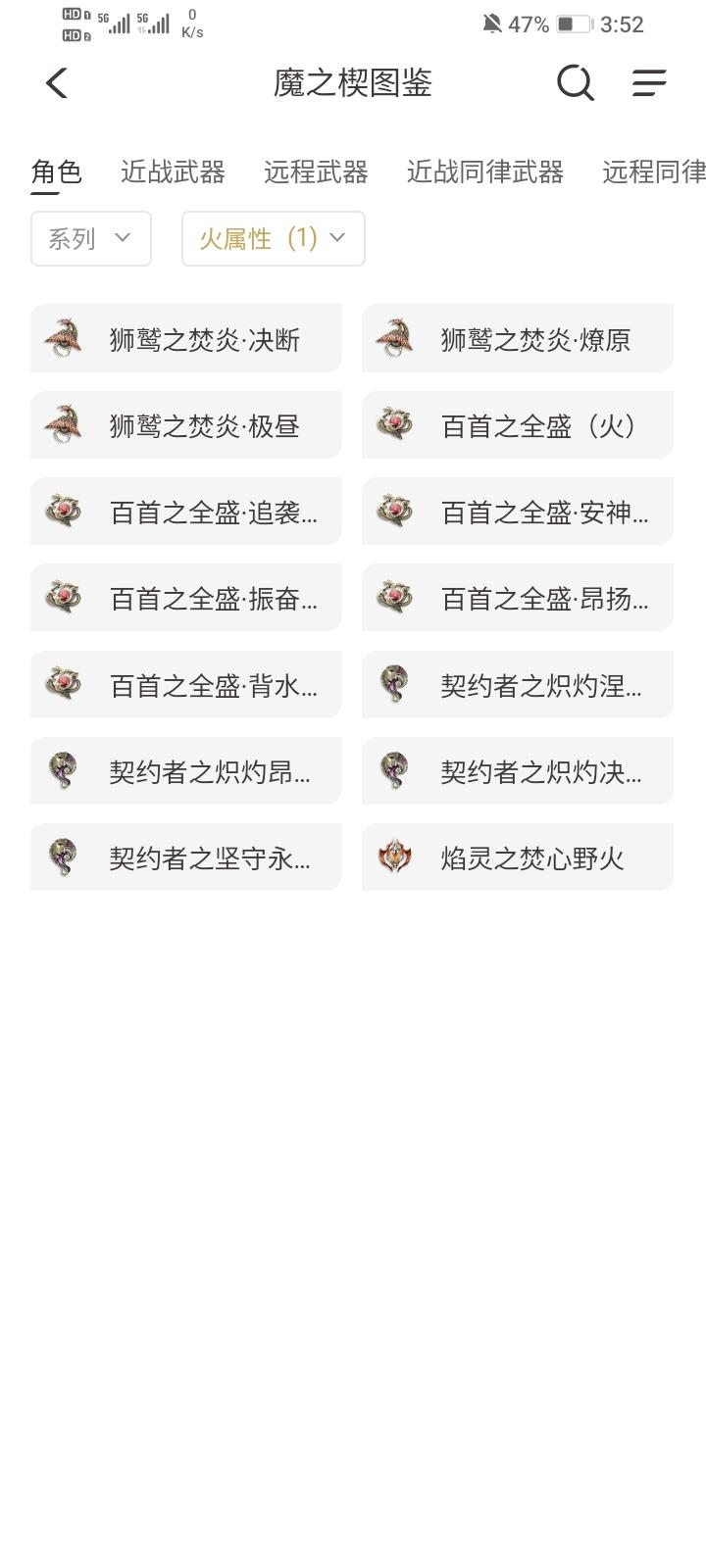The height and width of the screenshot is (1568, 706).
Task: Open 百首之全盛·安神 entry
Action: (x=518, y=512)
